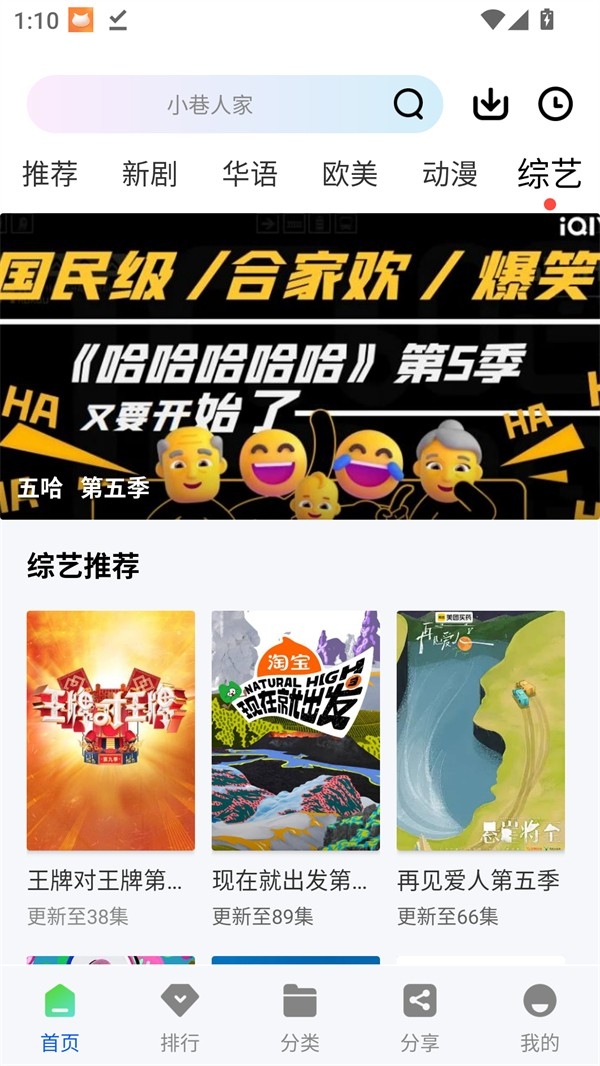
Task: Tap the 综艺 tab
Action: 549,174
